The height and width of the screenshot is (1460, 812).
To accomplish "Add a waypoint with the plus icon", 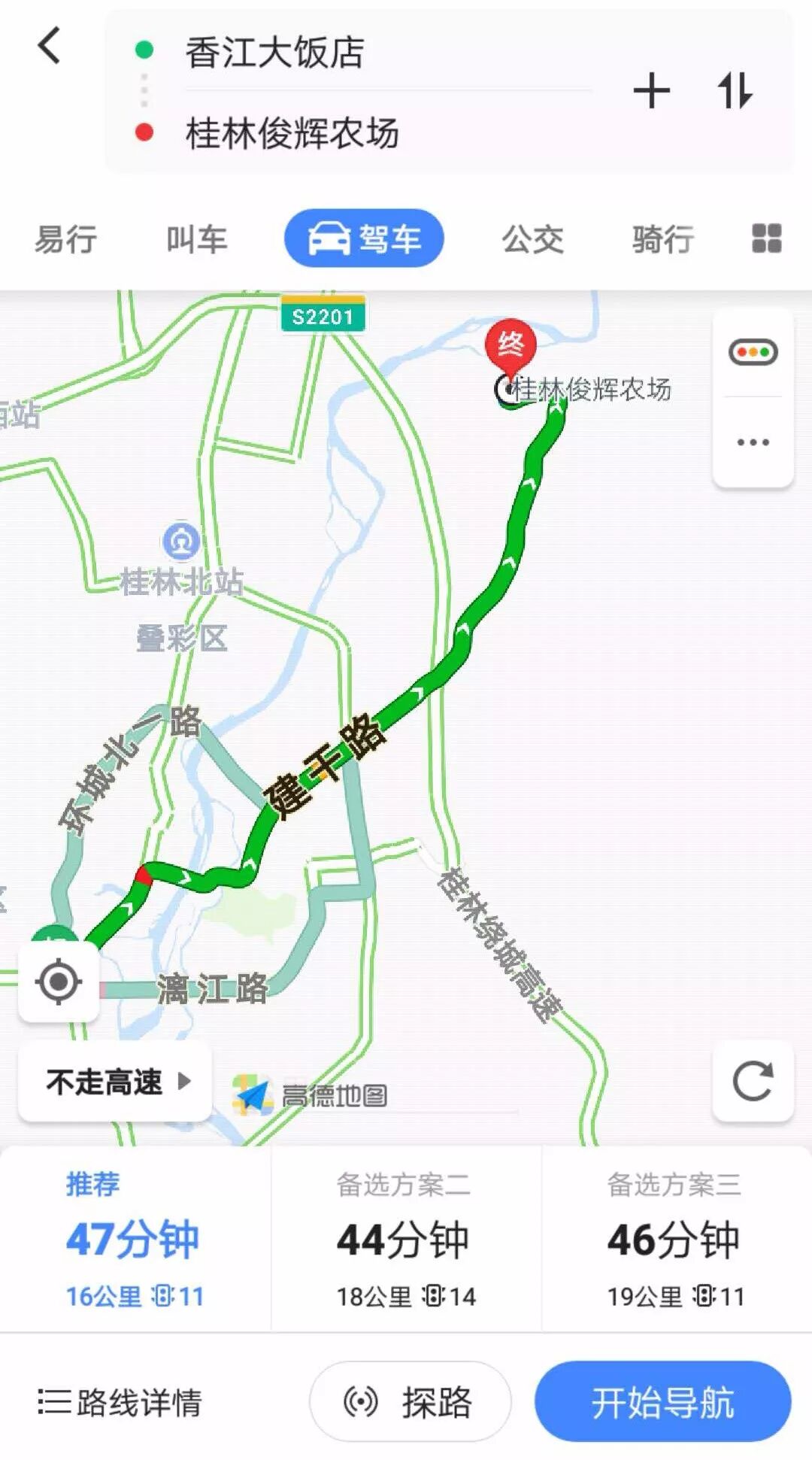I will click(x=651, y=91).
